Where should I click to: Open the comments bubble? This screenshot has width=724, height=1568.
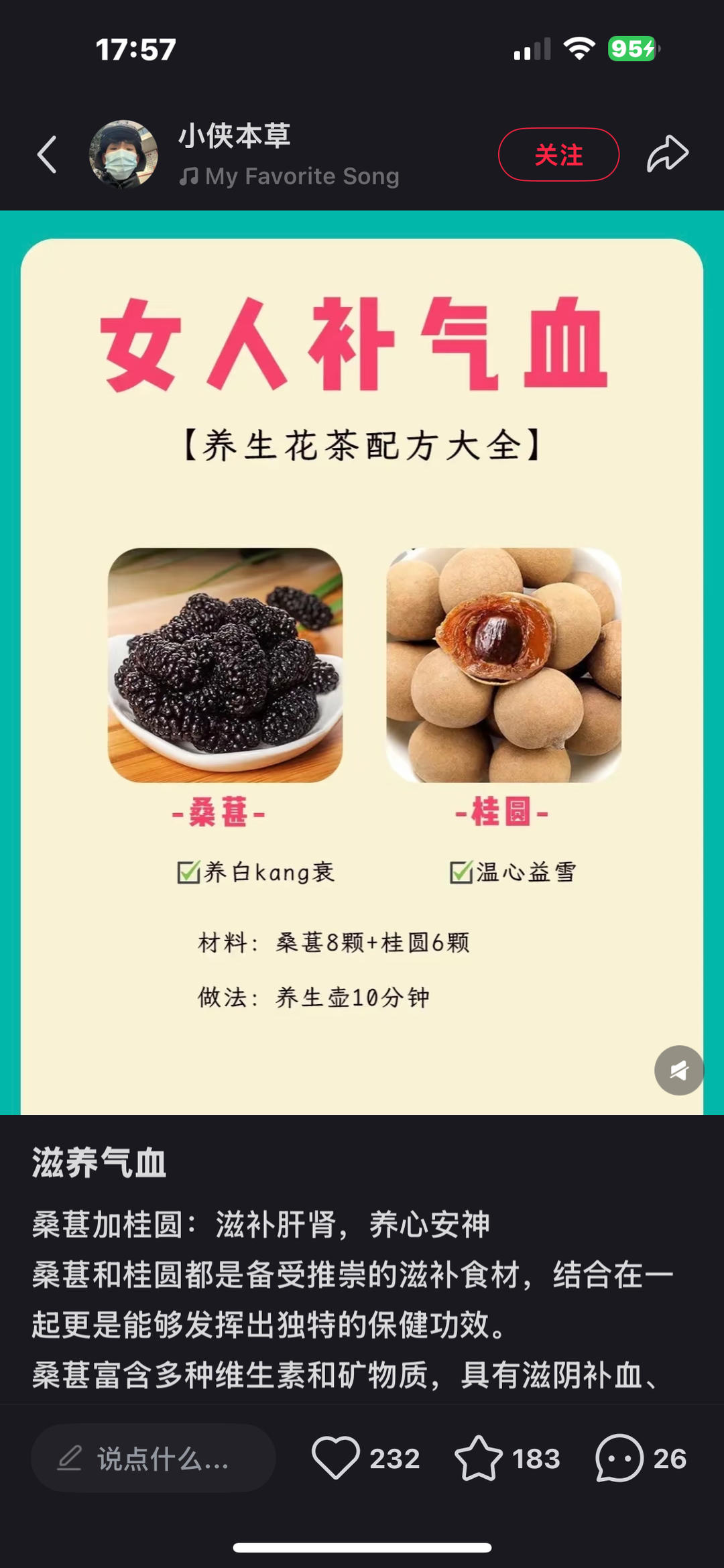pos(619,1458)
